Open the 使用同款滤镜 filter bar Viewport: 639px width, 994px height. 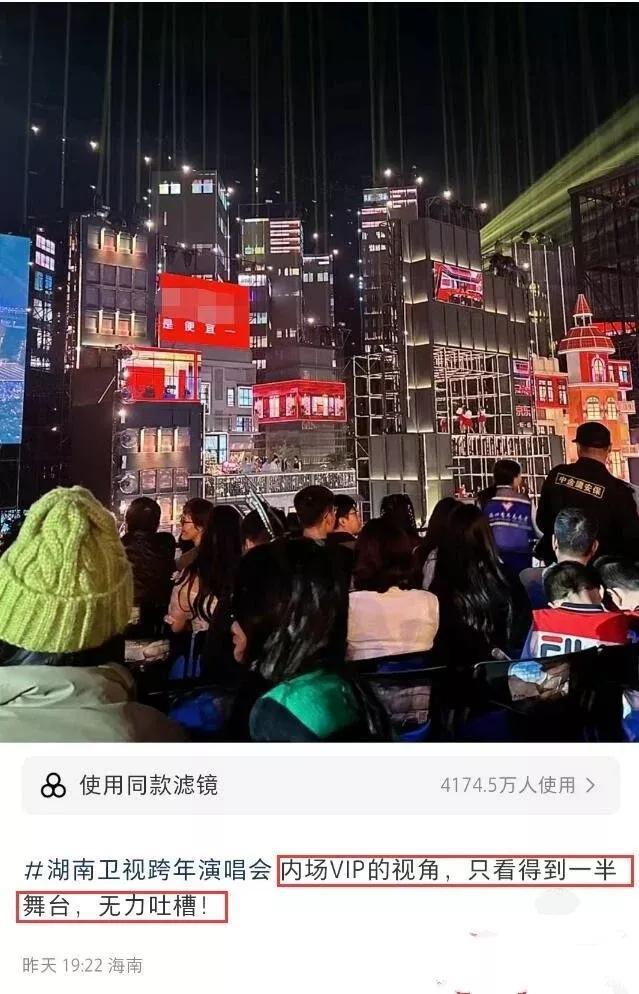click(x=320, y=785)
